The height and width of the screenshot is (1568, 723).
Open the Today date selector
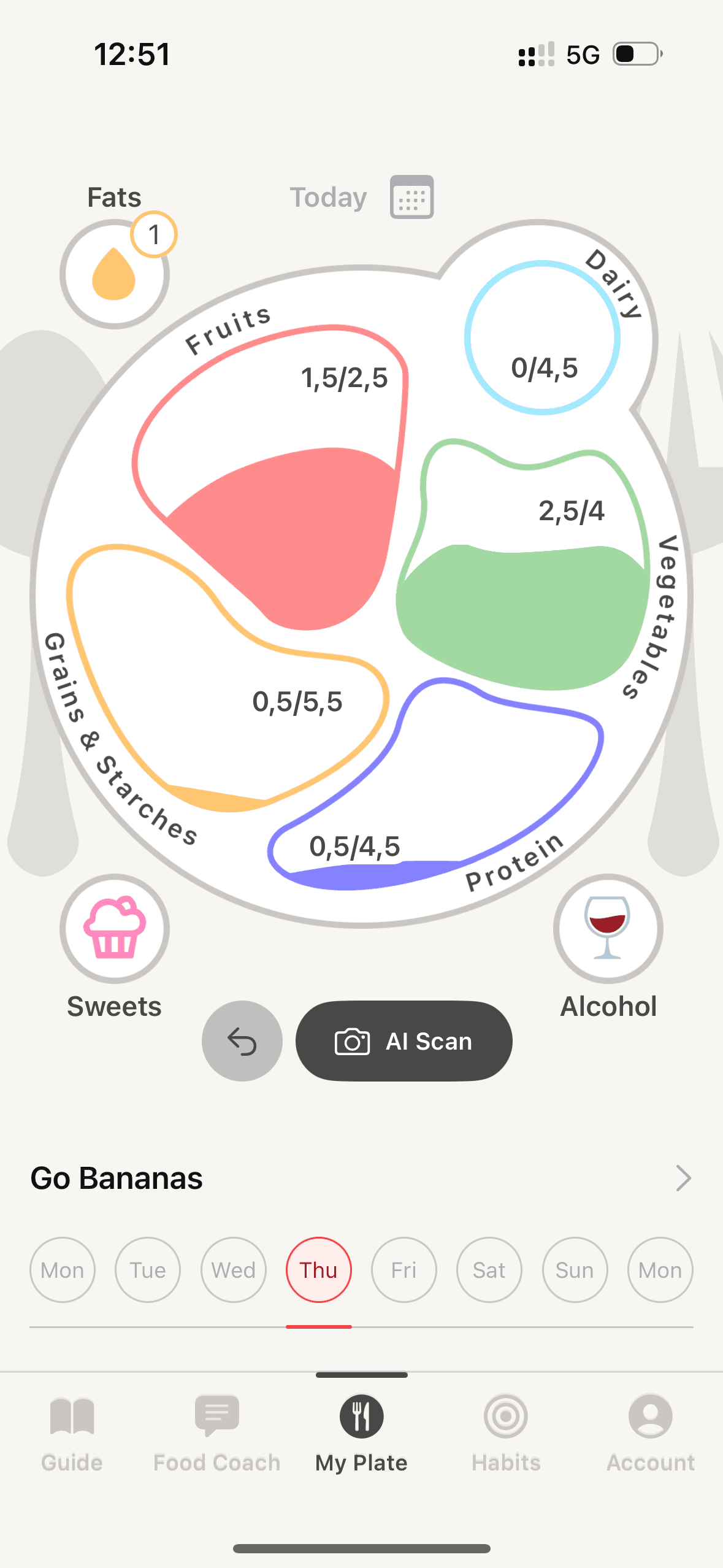328,196
